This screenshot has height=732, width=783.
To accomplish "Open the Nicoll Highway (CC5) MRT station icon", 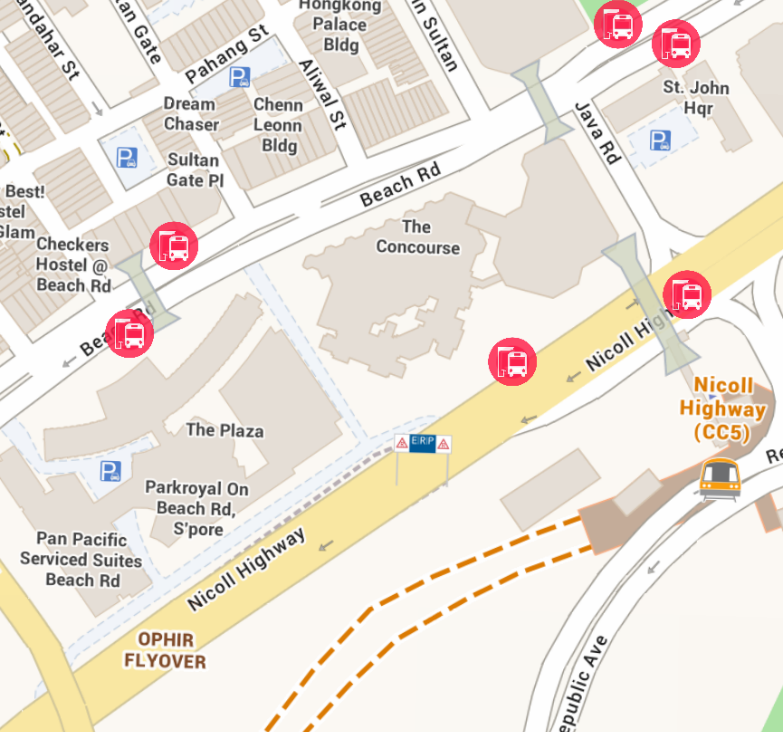I will pyautogui.click(x=719, y=479).
